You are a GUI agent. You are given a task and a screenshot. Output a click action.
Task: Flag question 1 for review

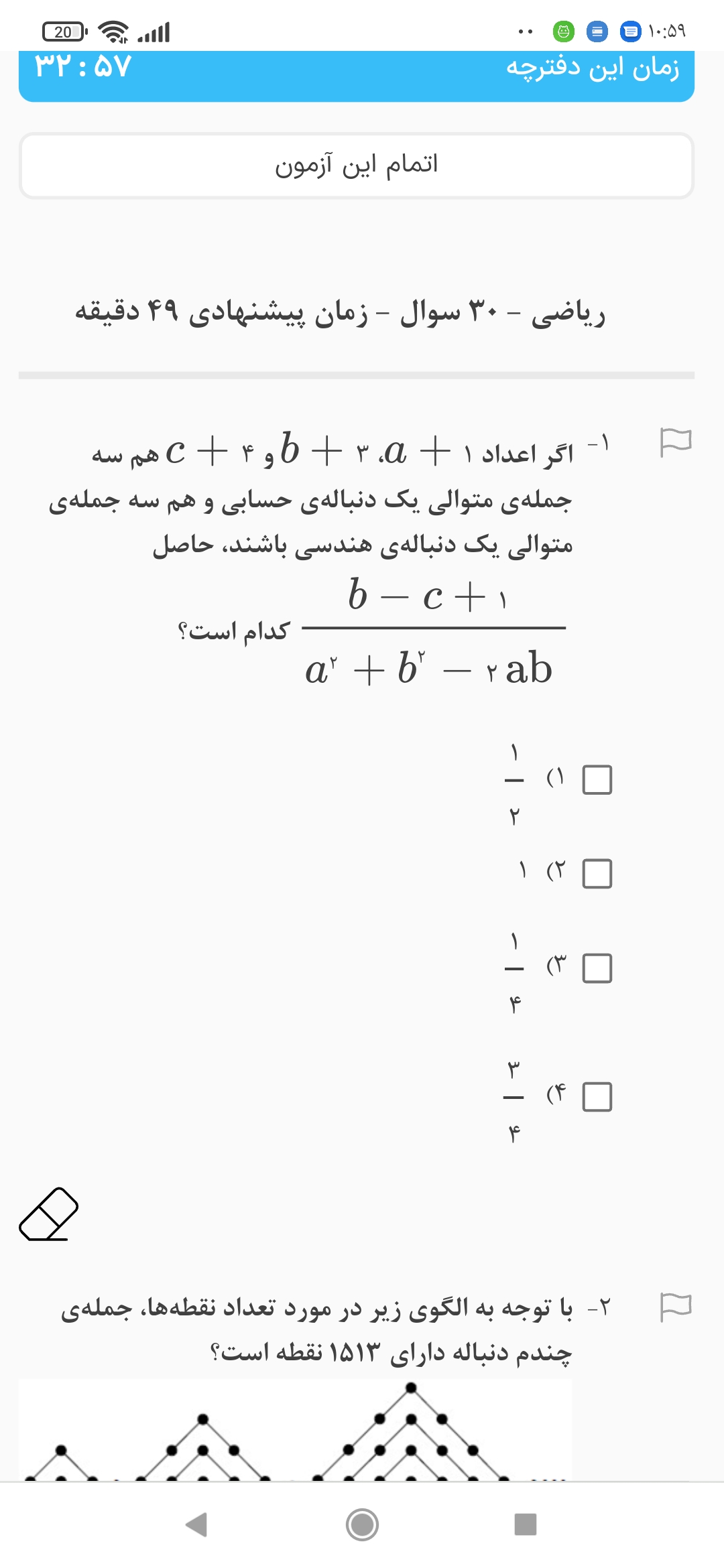pyautogui.click(x=675, y=442)
